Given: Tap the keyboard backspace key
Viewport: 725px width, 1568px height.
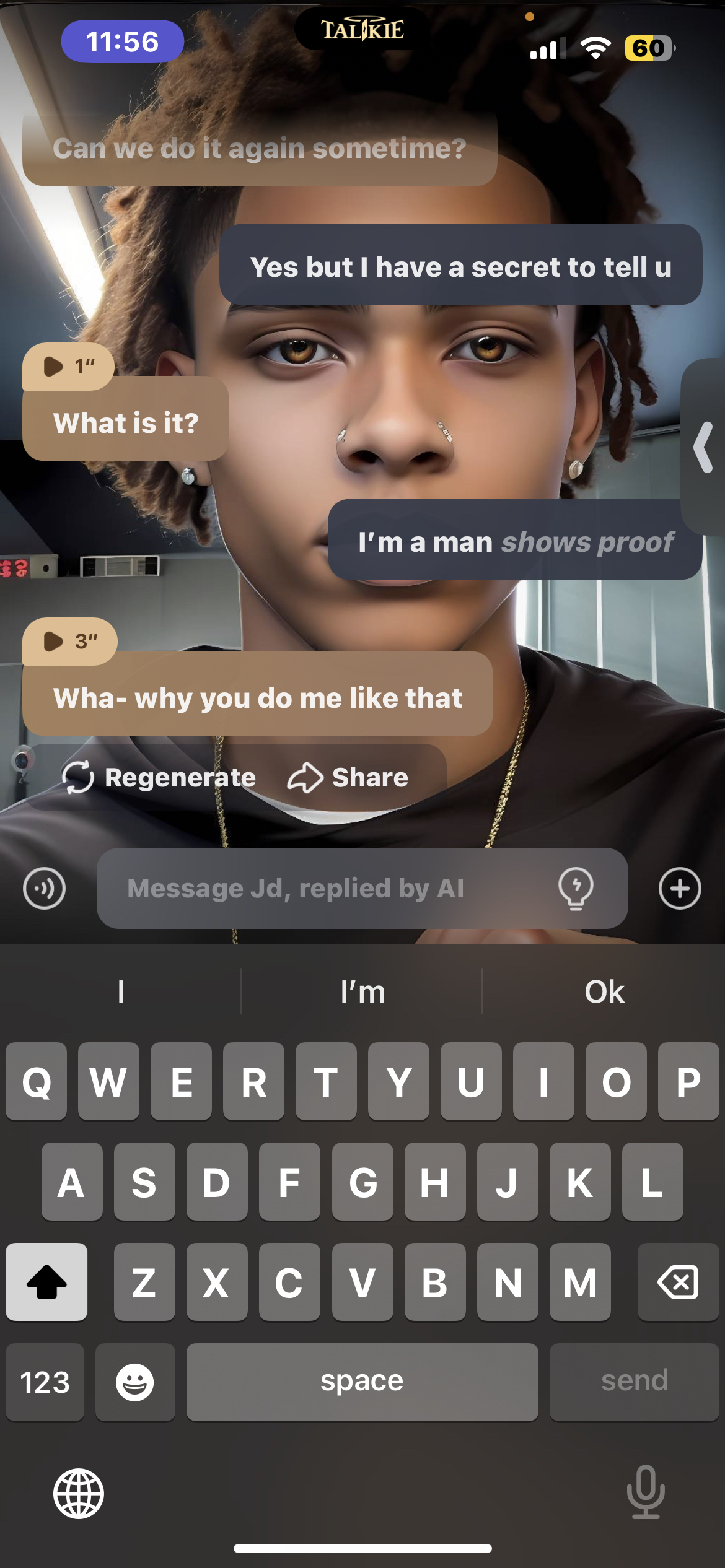Looking at the screenshot, I should pyautogui.click(x=678, y=1282).
